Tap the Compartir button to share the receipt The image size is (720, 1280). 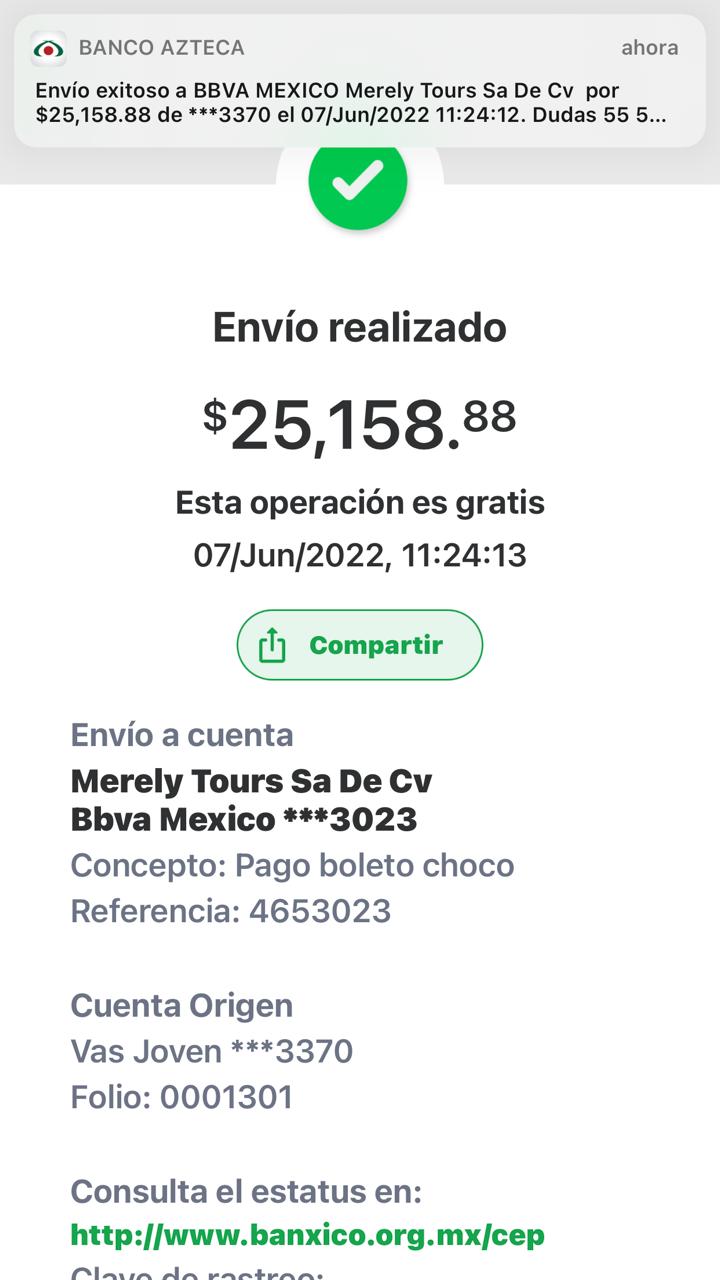tap(360, 645)
